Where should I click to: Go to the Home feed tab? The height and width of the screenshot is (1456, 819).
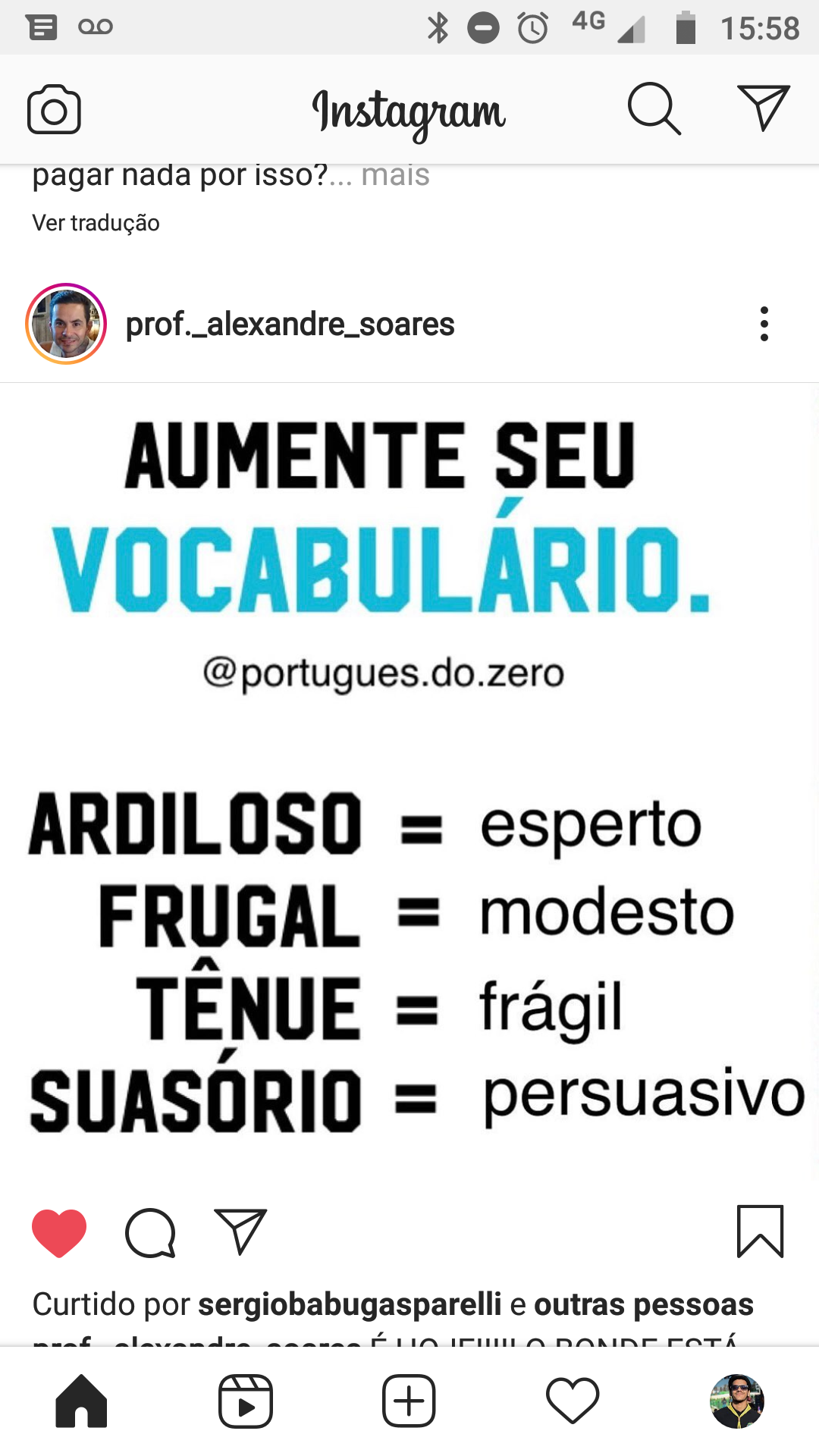point(81,1401)
